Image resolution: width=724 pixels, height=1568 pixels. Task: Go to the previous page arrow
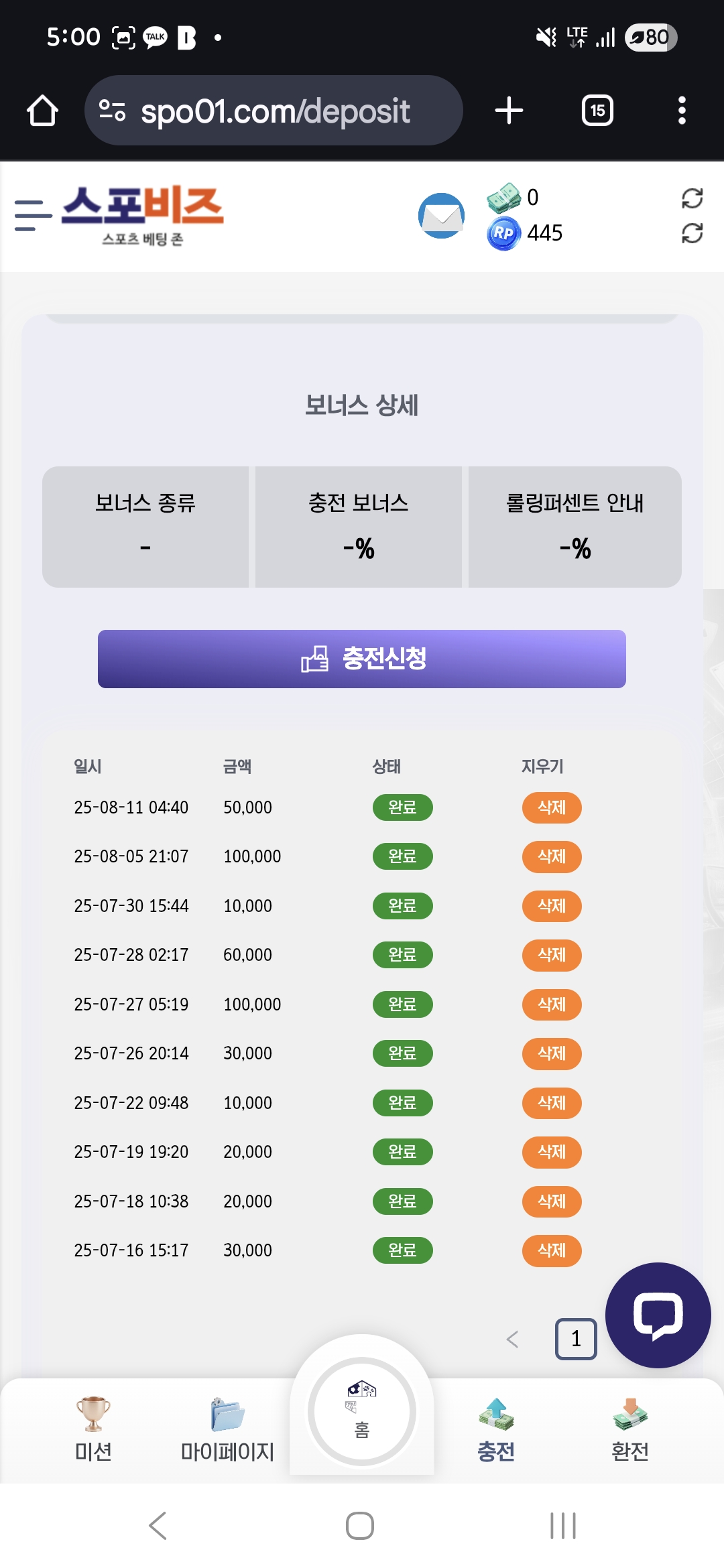tap(513, 1340)
